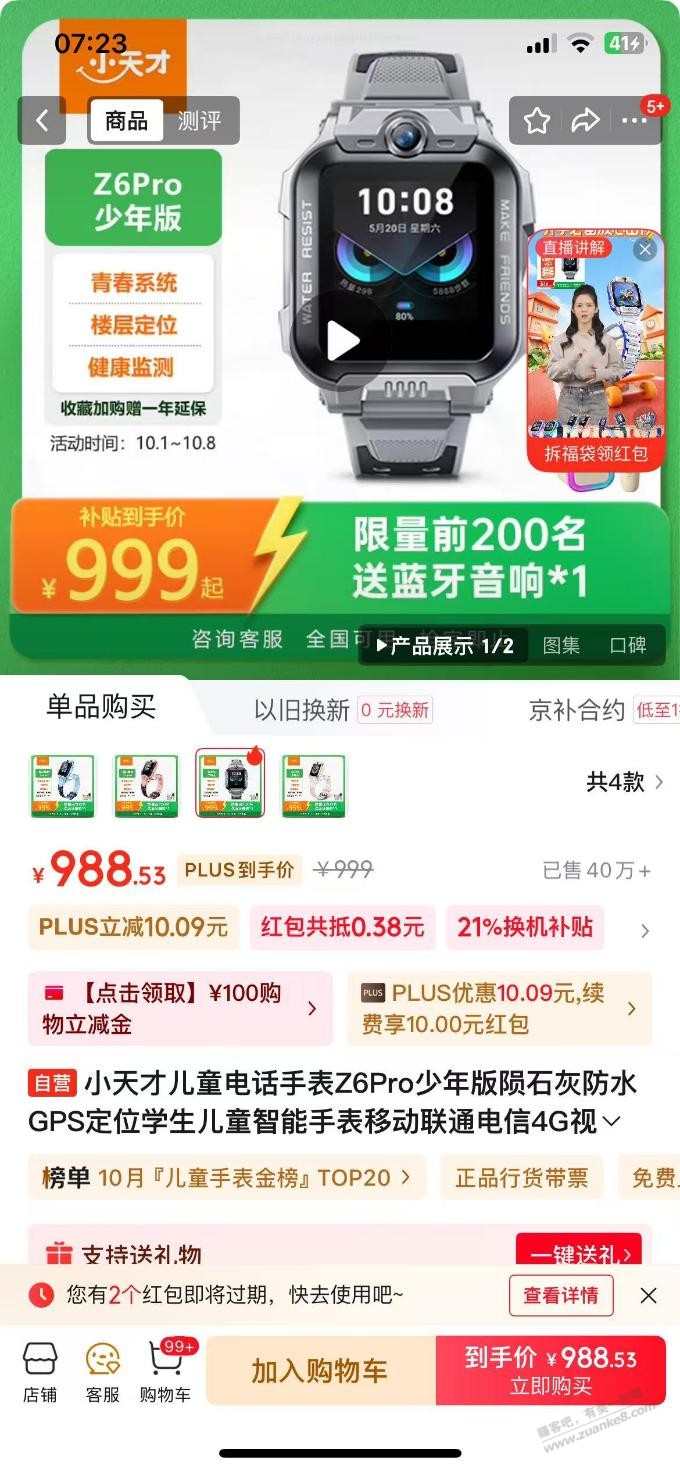Select the pink watch color variant thumbnail
The width and height of the screenshot is (680, 1472).
coord(146,786)
